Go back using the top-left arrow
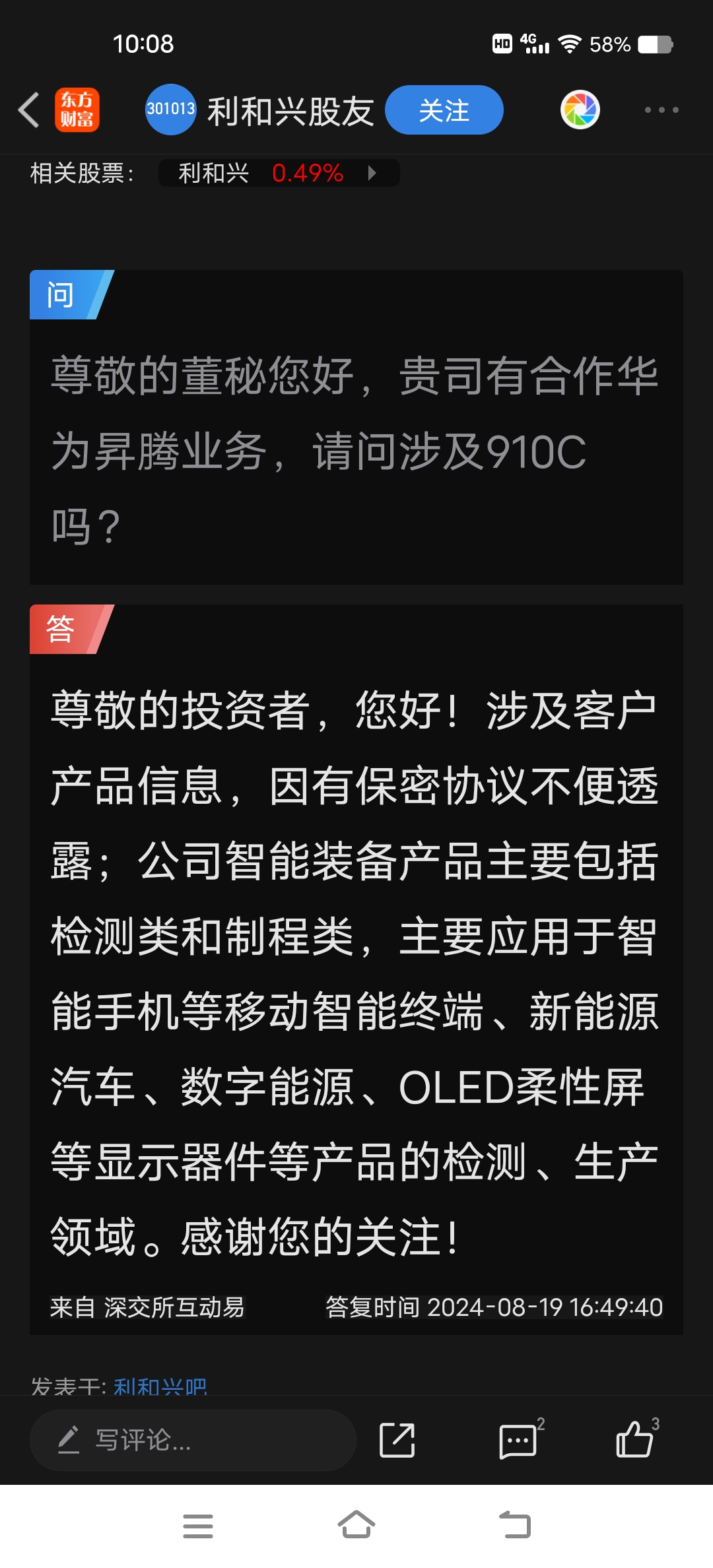 29,110
